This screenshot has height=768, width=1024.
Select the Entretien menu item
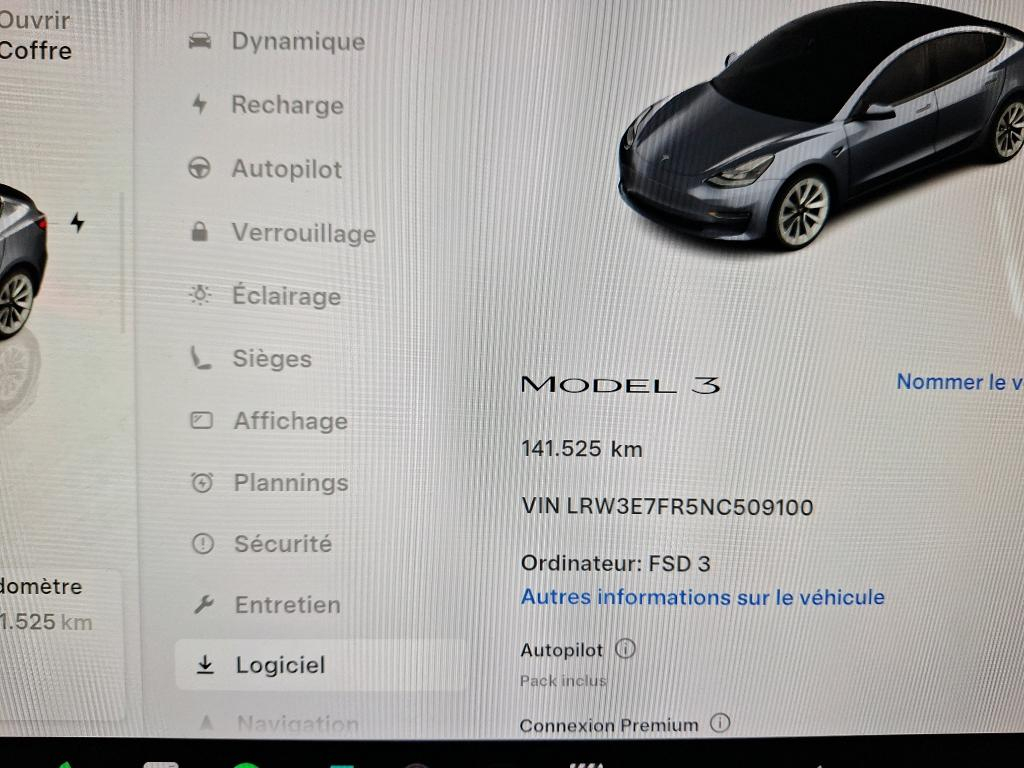click(287, 605)
